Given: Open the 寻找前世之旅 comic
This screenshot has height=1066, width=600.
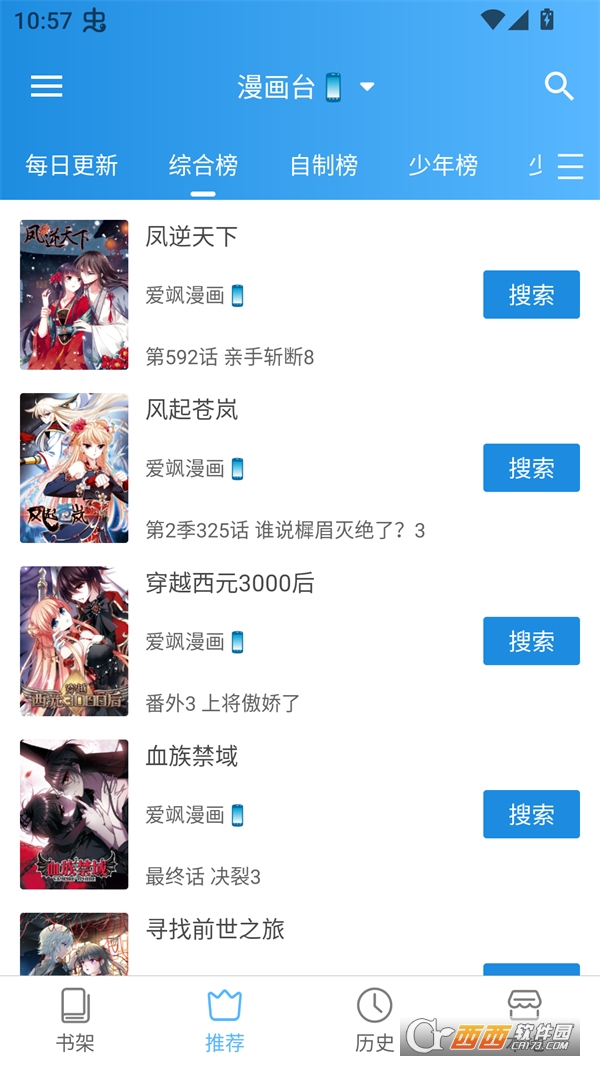Looking at the screenshot, I should [215, 930].
